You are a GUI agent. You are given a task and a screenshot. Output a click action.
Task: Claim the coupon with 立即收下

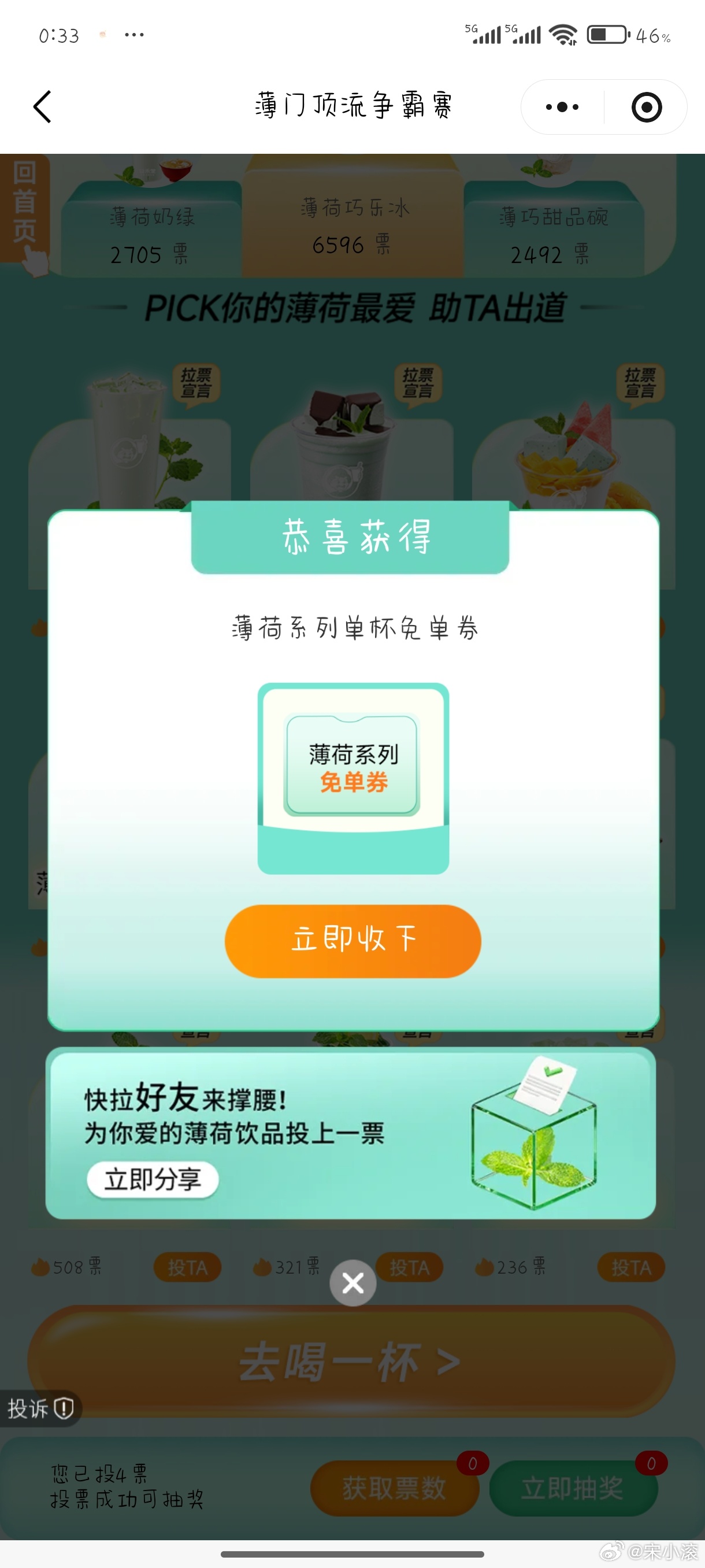tap(353, 941)
